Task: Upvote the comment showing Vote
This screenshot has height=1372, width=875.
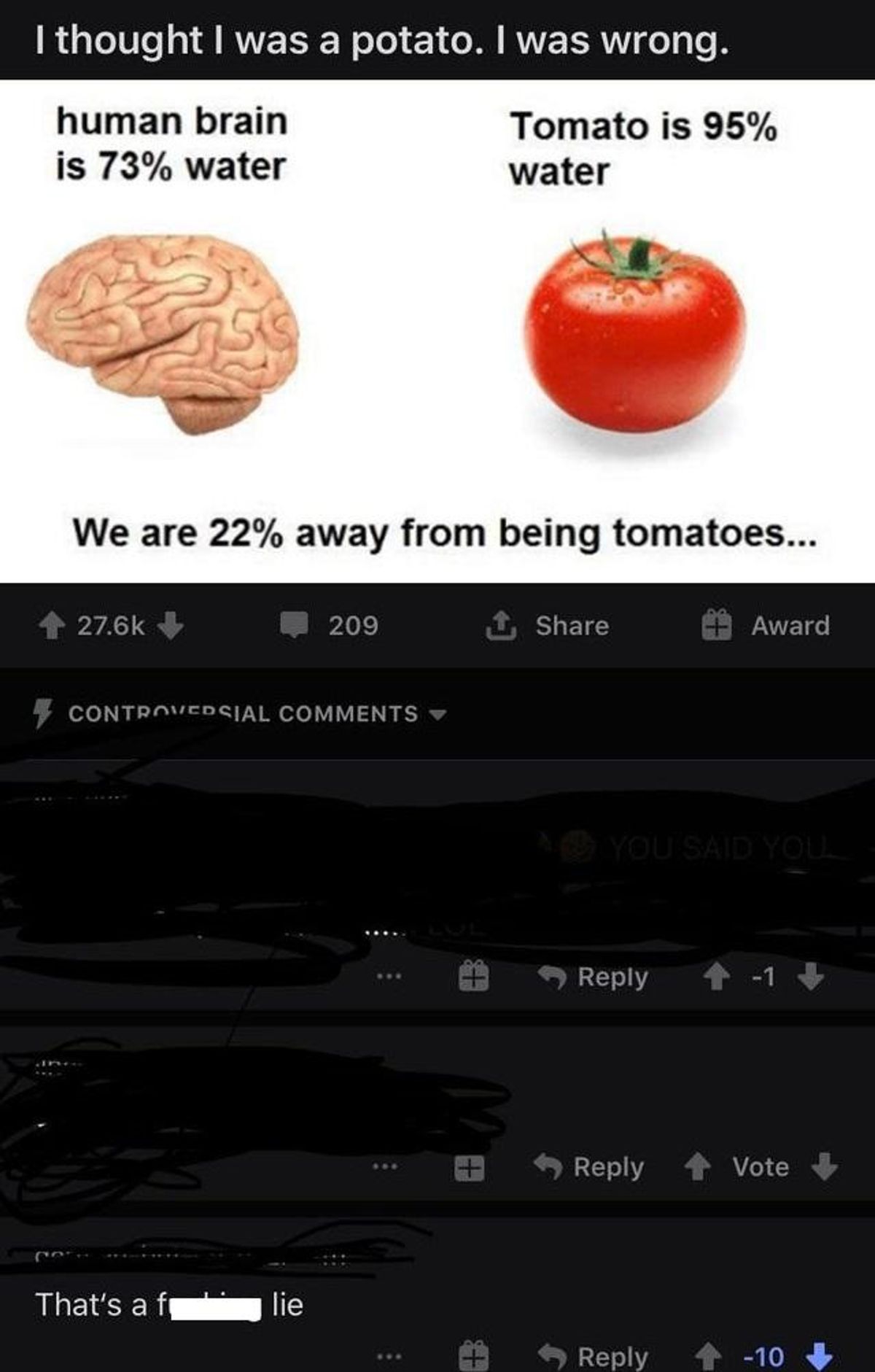Action: click(698, 1166)
